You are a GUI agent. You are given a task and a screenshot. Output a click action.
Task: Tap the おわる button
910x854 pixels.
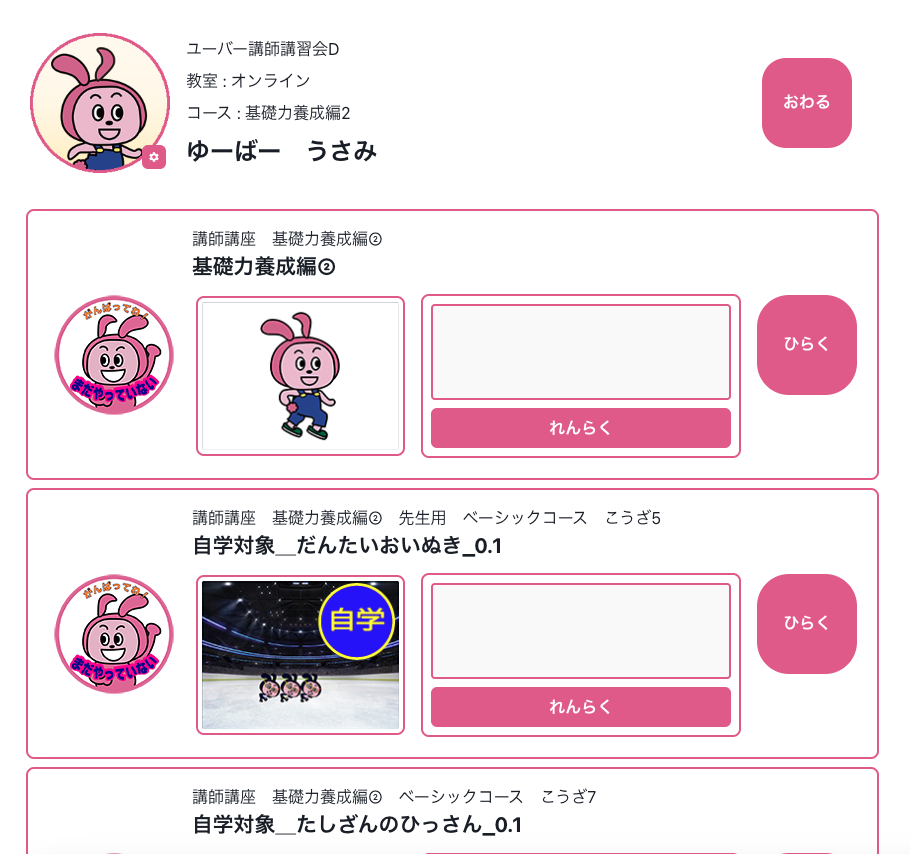806,103
